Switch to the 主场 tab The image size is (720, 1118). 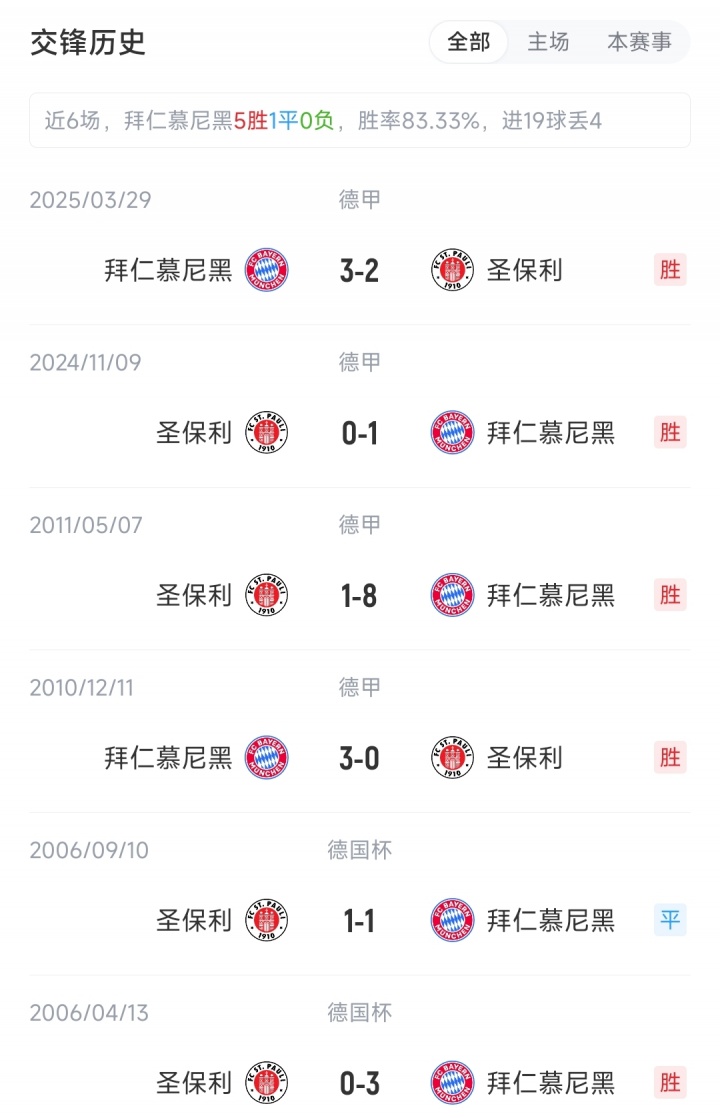pos(548,42)
